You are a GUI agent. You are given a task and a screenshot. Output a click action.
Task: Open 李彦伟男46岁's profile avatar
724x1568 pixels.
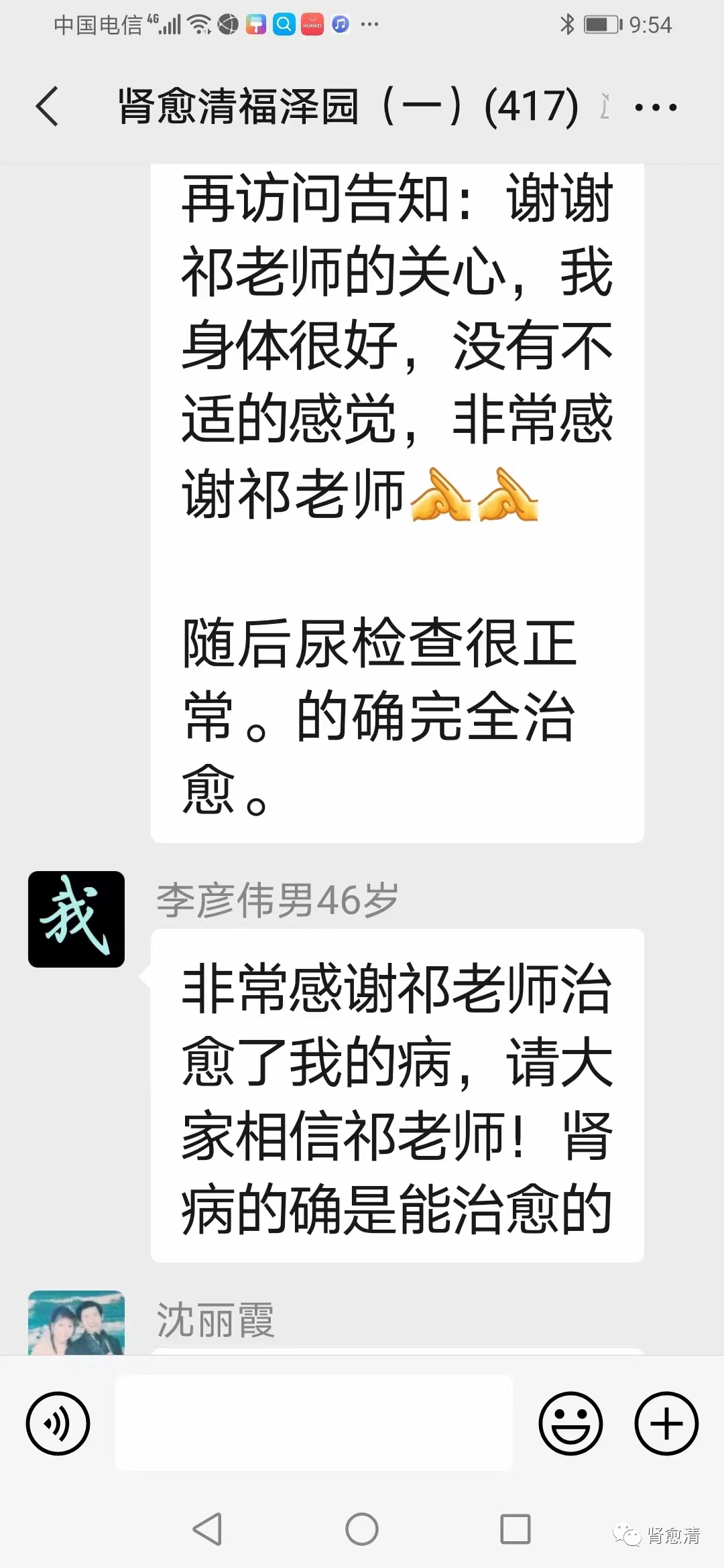click(76, 919)
